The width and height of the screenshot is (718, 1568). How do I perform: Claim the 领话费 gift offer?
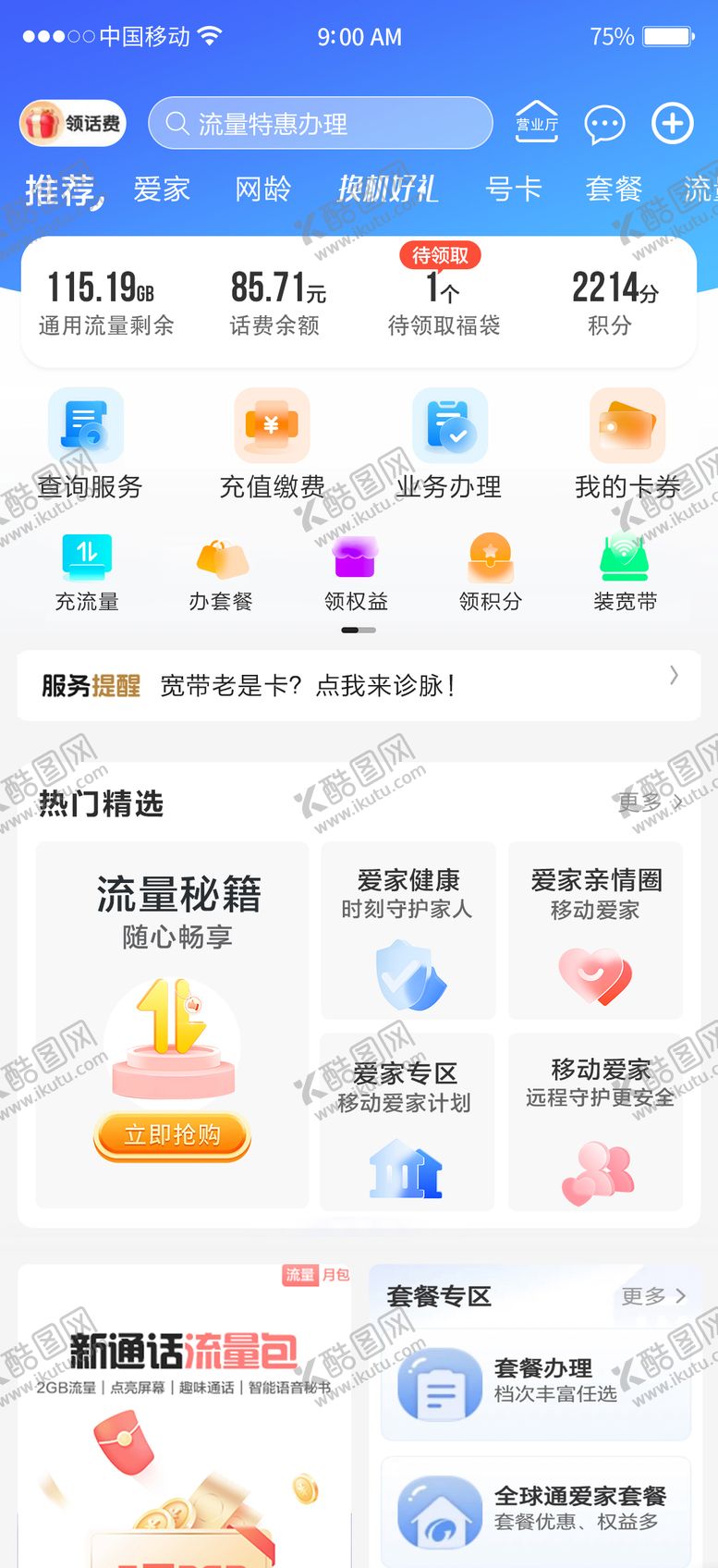tap(73, 123)
